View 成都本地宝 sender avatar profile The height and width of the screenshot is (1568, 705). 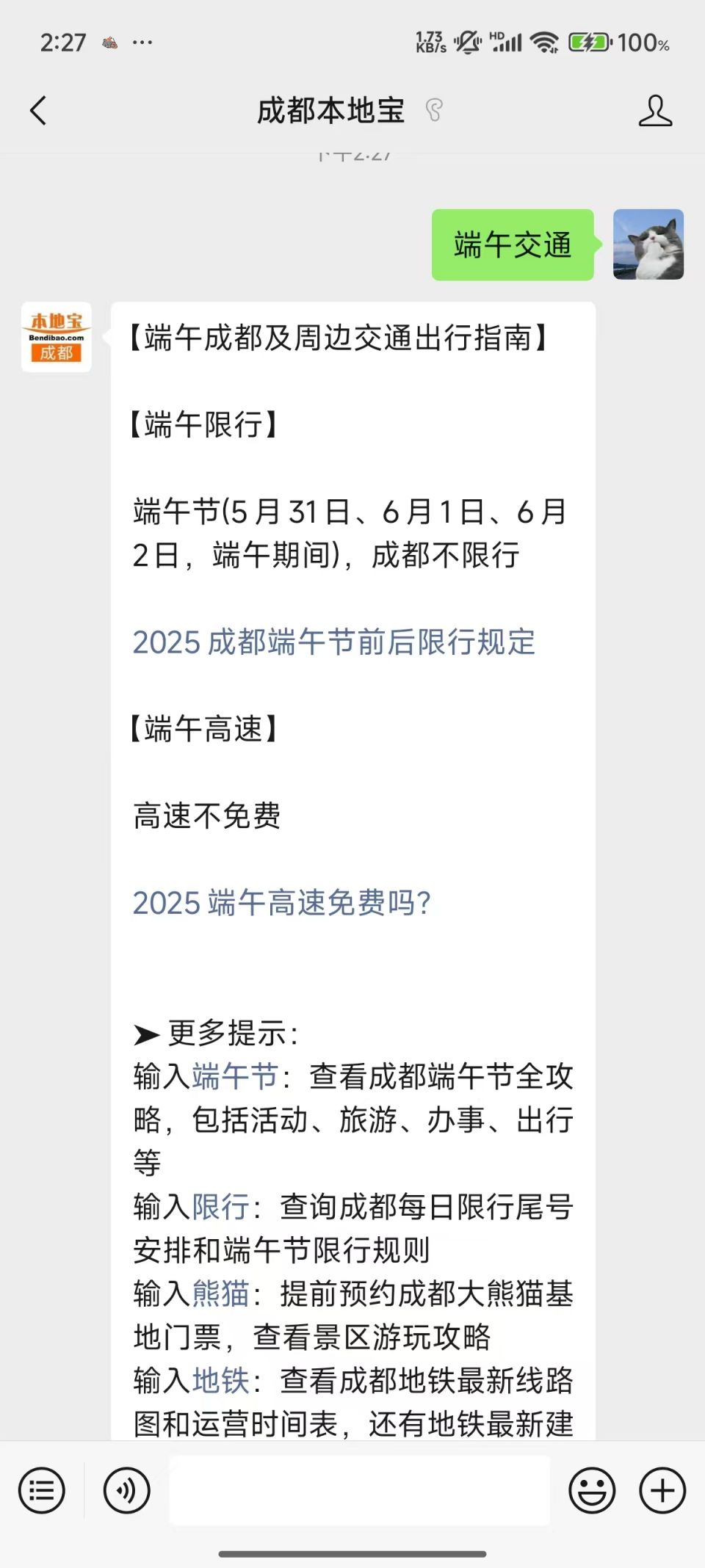pos(57,337)
